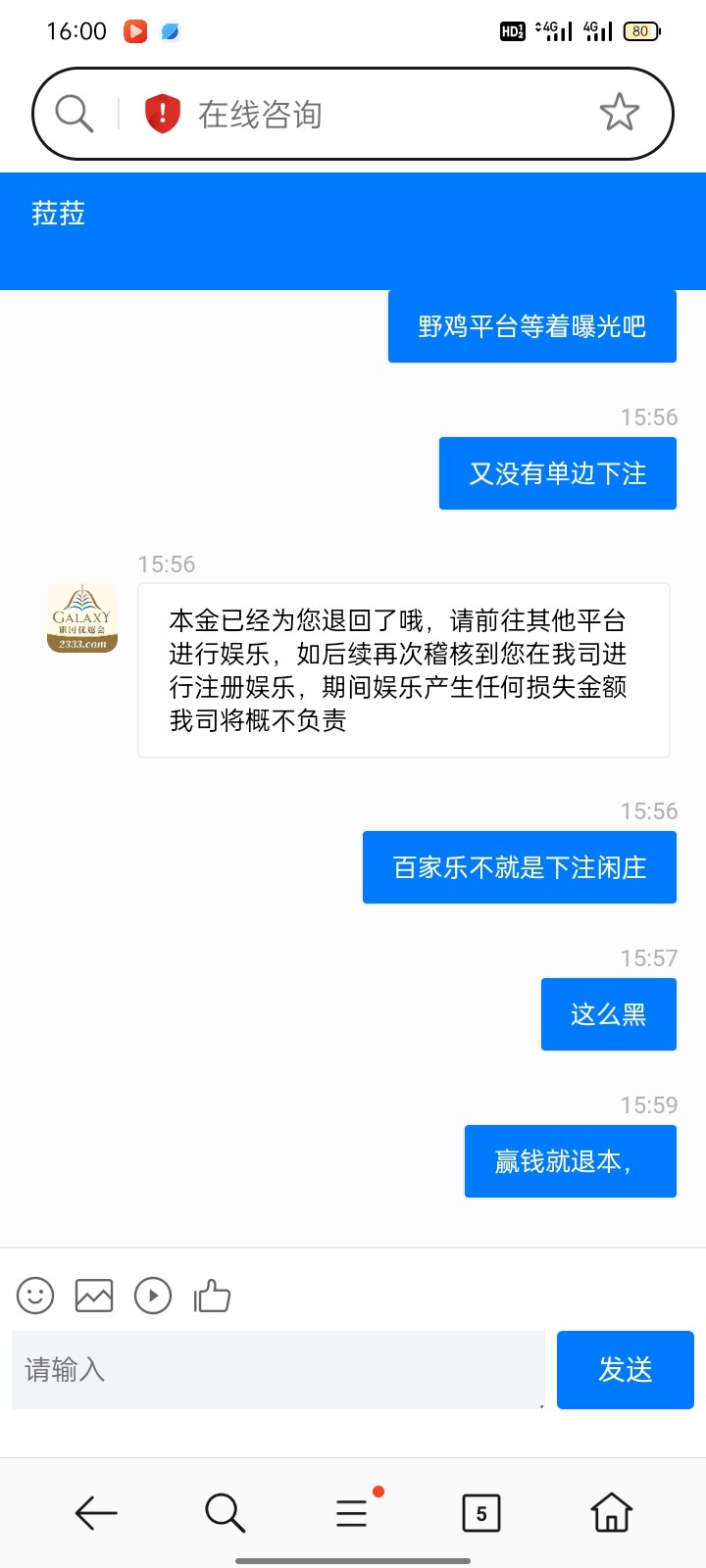The height and width of the screenshot is (1568, 706).
Task: Attach an image to the chat
Action: (x=94, y=1296)
